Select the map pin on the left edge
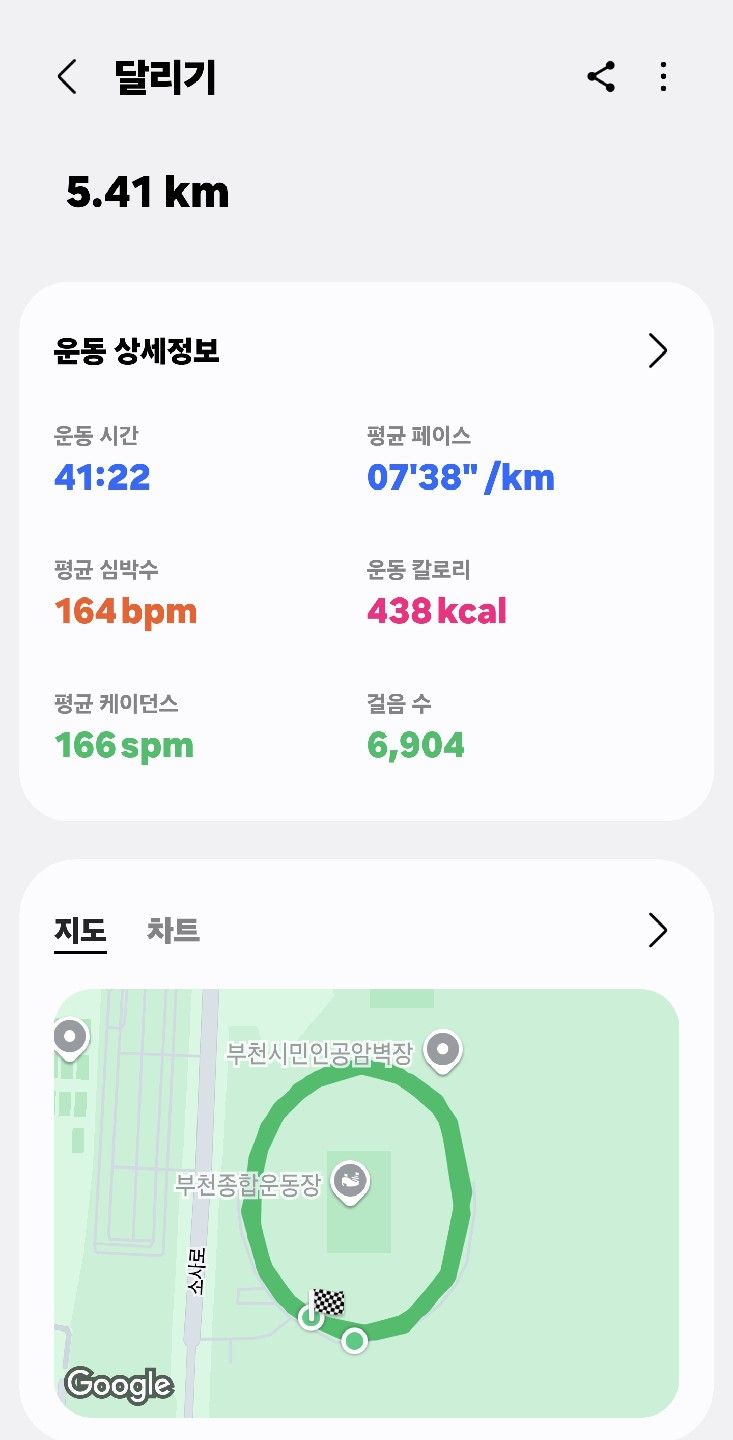The width and height of the screenshot is (733, 1440). point(69,1038)
